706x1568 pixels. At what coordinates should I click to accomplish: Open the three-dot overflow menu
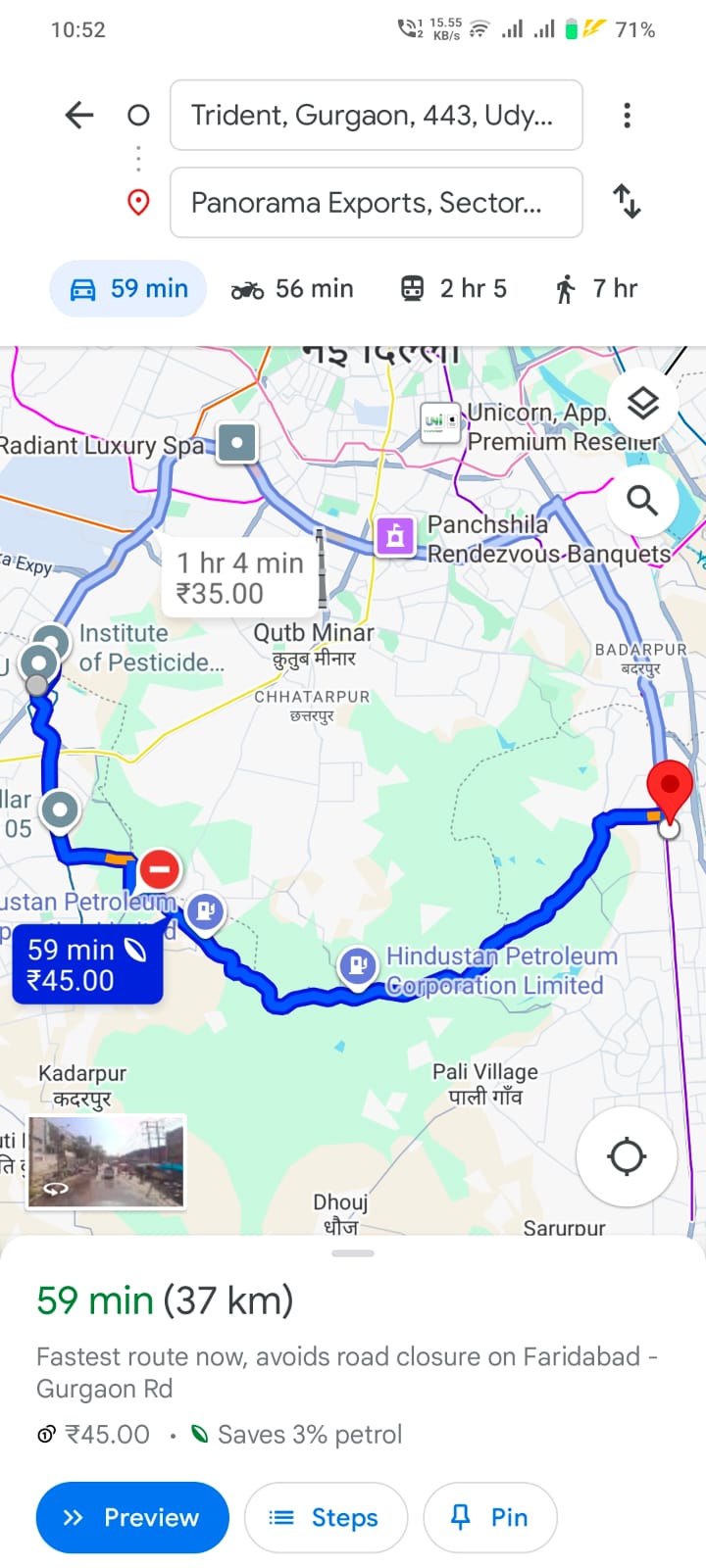coord(627,116)
